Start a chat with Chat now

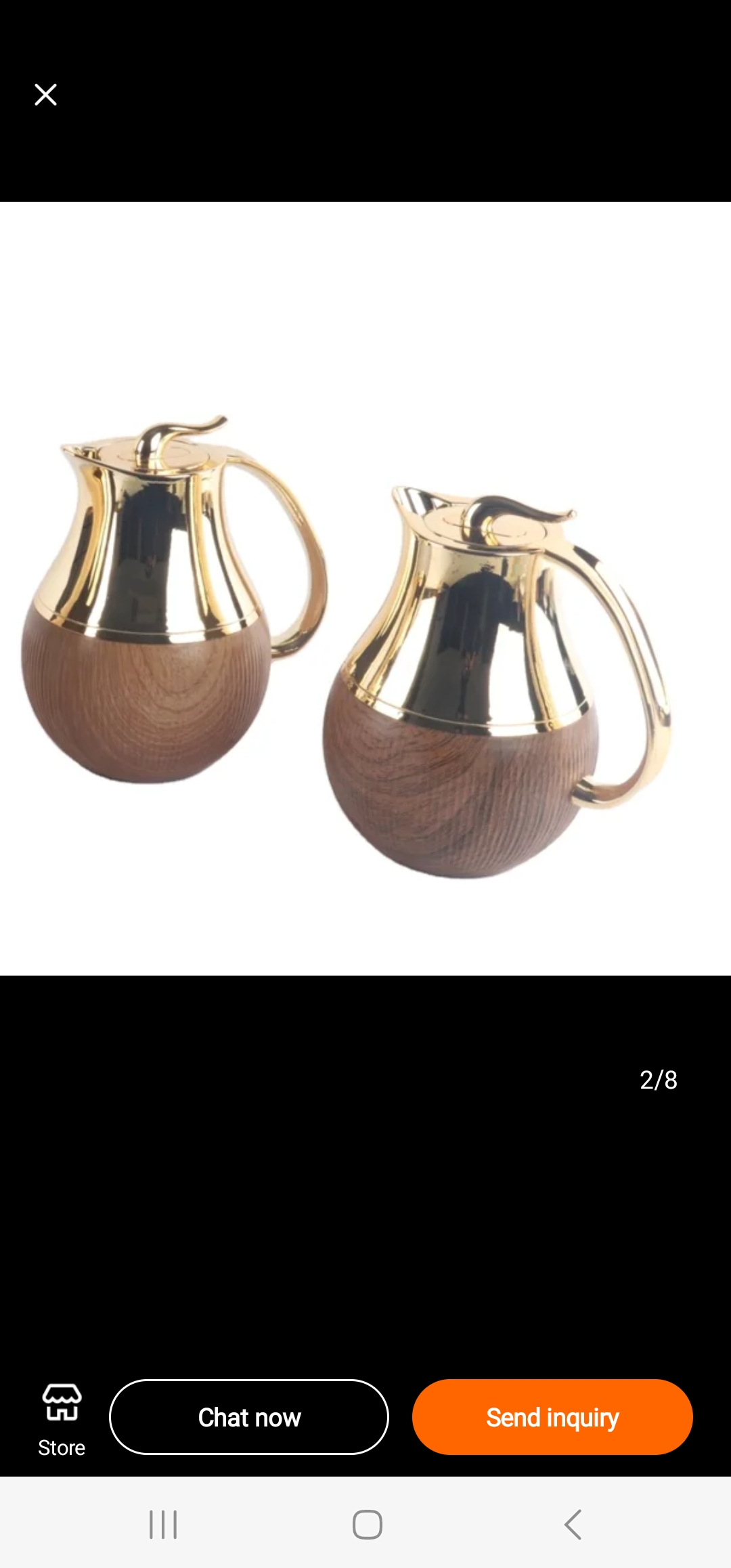[249, 1417]
